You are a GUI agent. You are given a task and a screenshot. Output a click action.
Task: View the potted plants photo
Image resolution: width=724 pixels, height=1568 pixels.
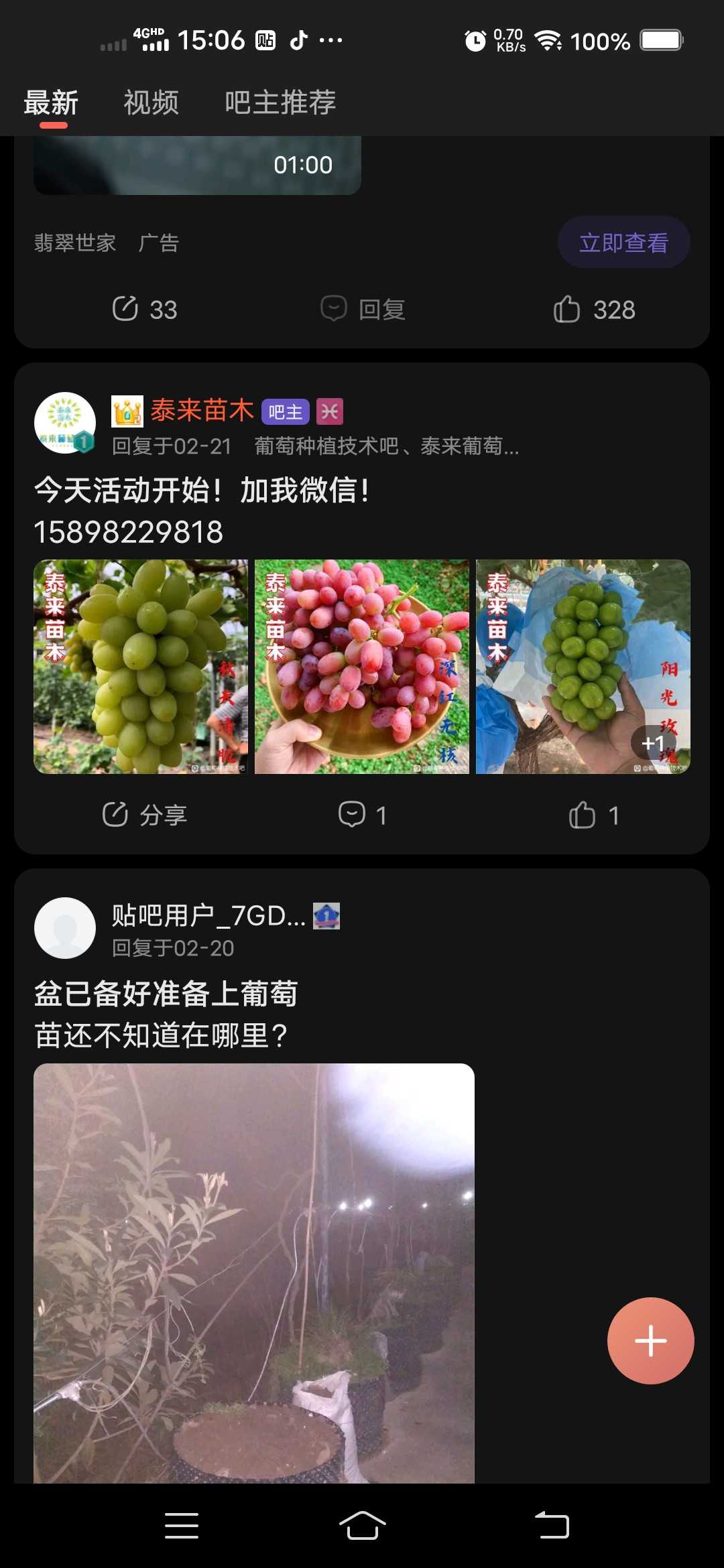click(254, 1273)
